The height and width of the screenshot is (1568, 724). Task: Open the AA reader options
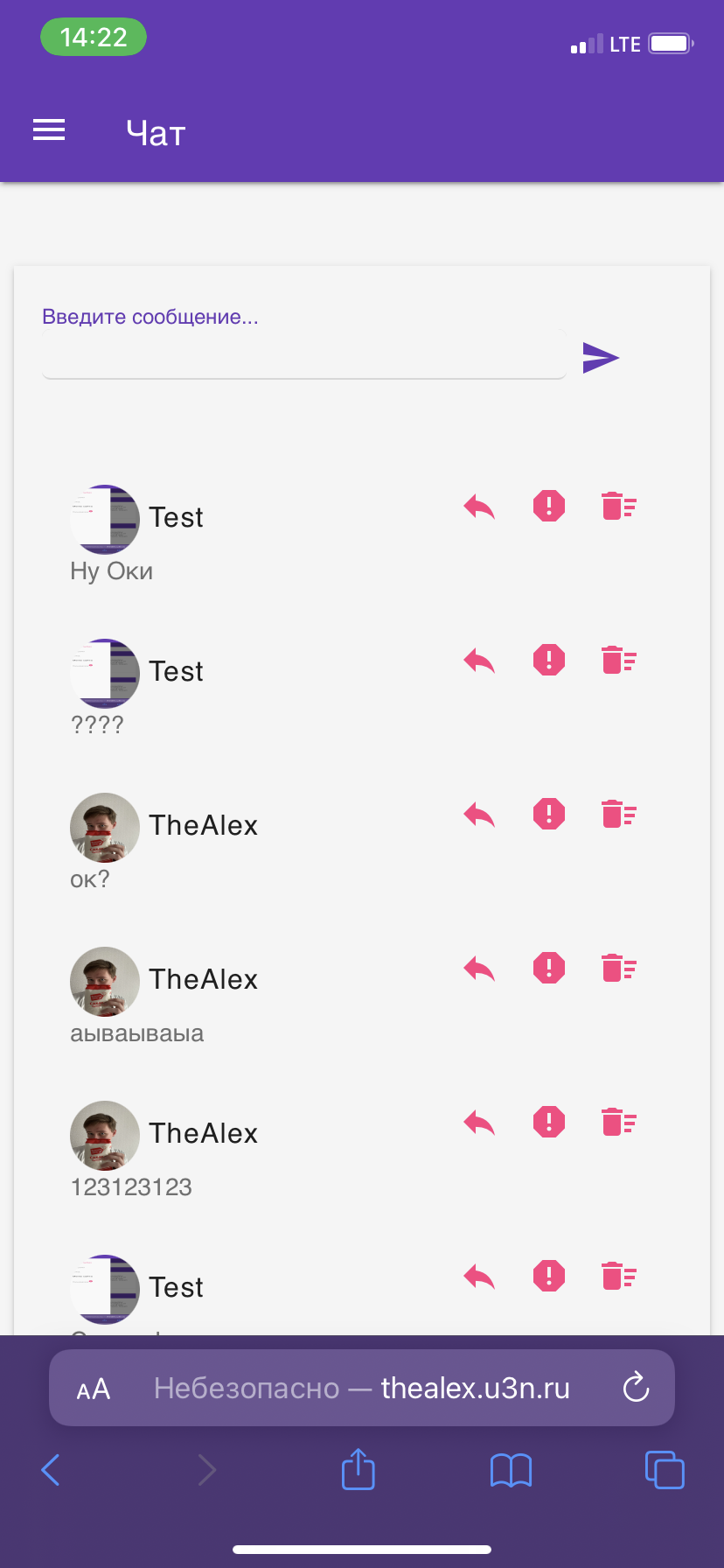click(94, 1389)
